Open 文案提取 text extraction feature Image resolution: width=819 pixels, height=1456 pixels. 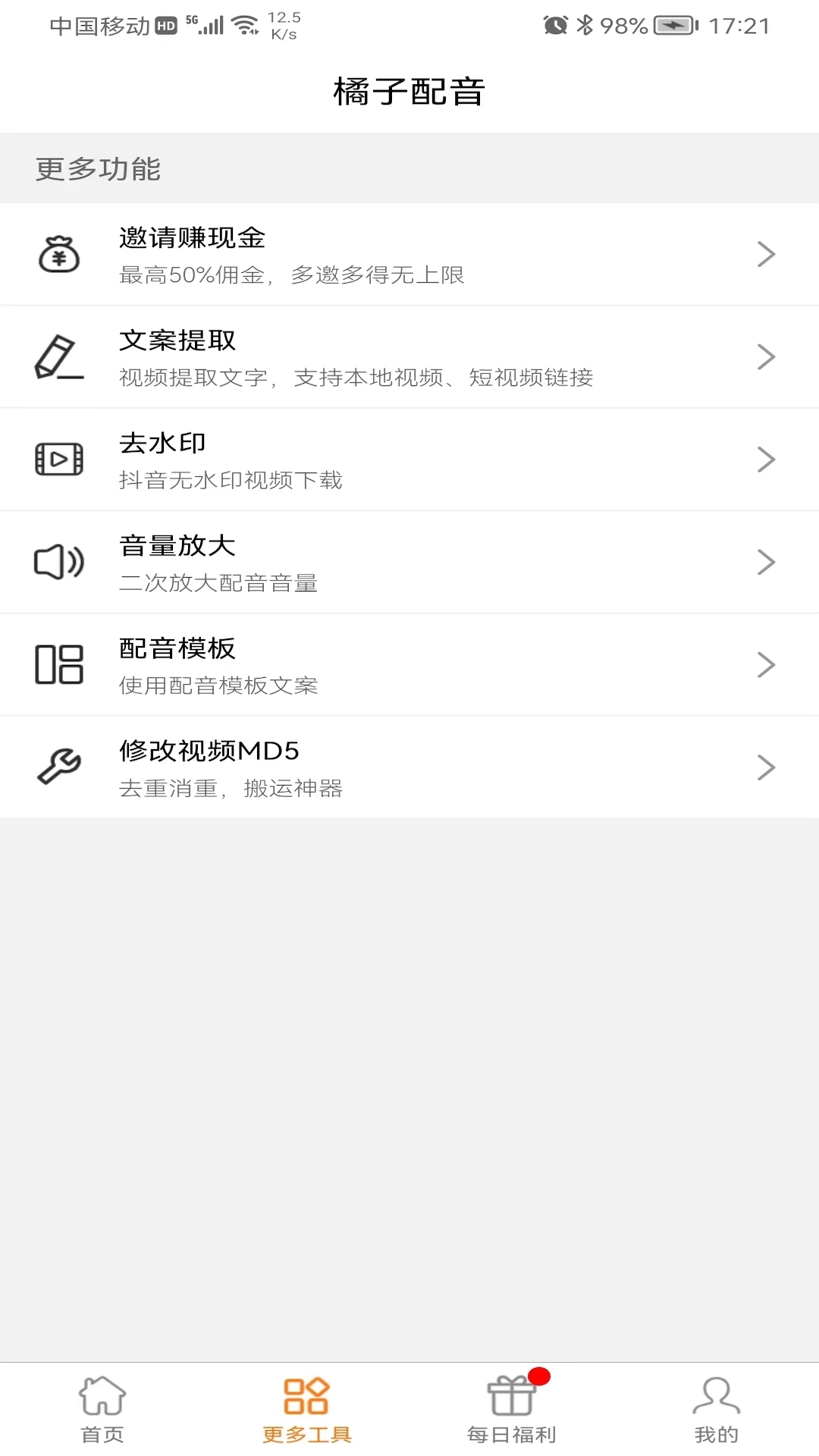[409, 357]
